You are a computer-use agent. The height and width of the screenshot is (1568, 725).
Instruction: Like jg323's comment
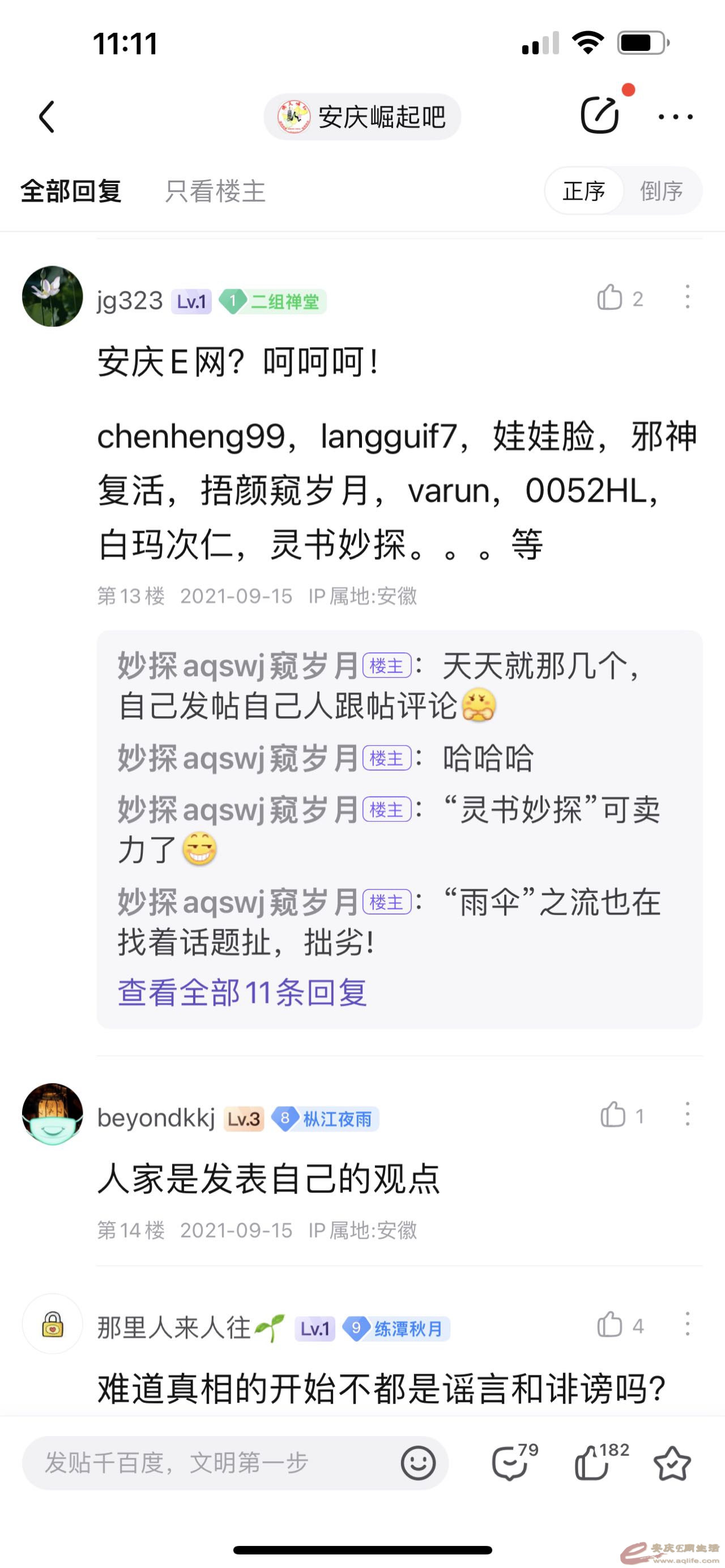[x=610, y=298]
